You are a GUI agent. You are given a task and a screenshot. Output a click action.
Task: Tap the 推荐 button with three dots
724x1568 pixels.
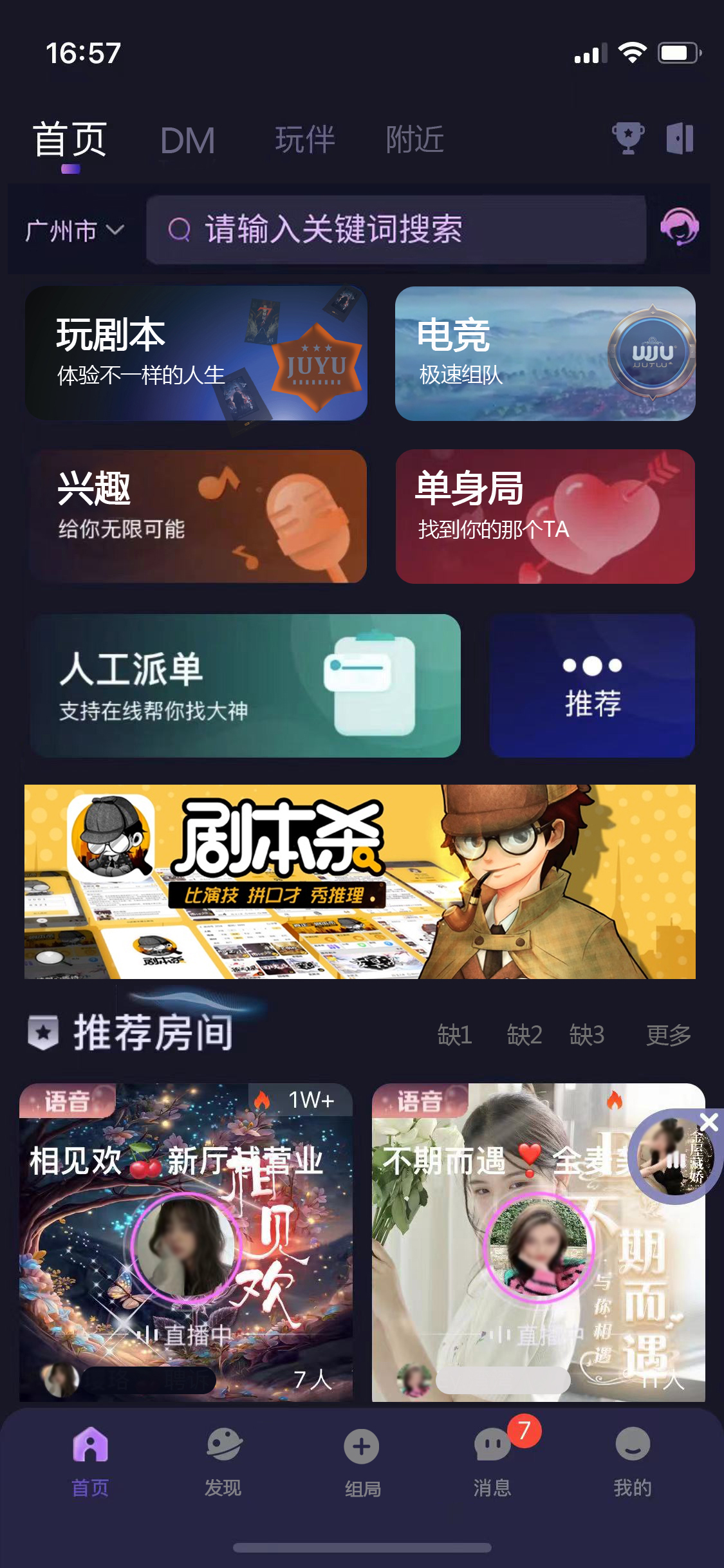click(x=592, y=686)
